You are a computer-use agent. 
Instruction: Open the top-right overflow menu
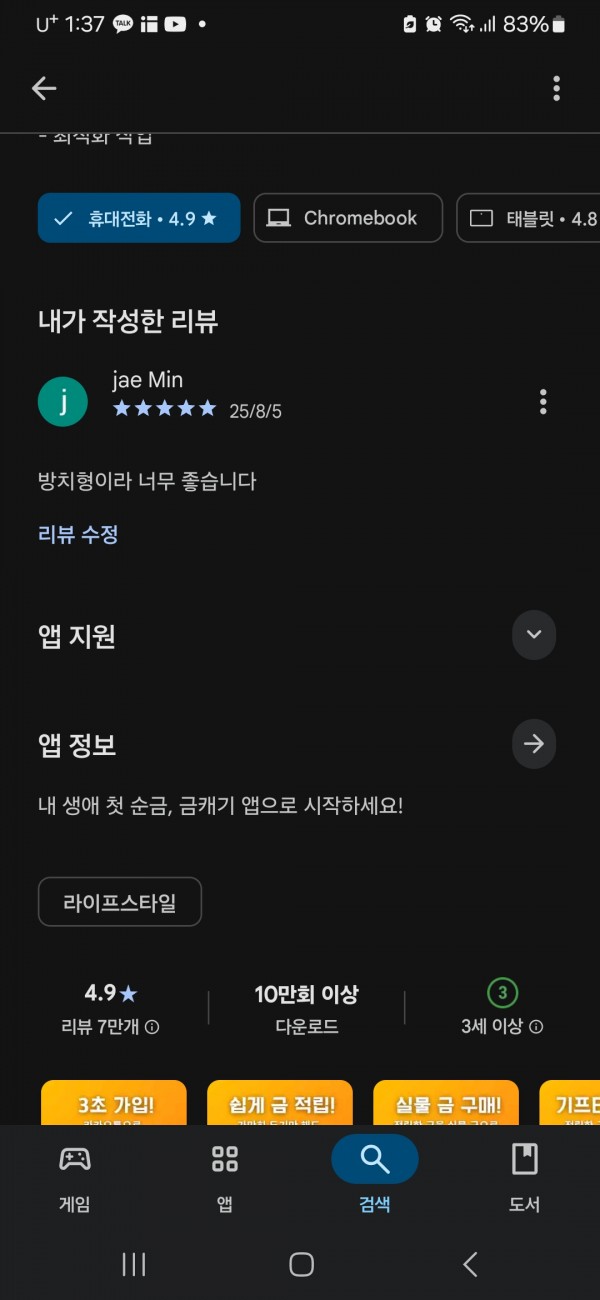(556, 88)
